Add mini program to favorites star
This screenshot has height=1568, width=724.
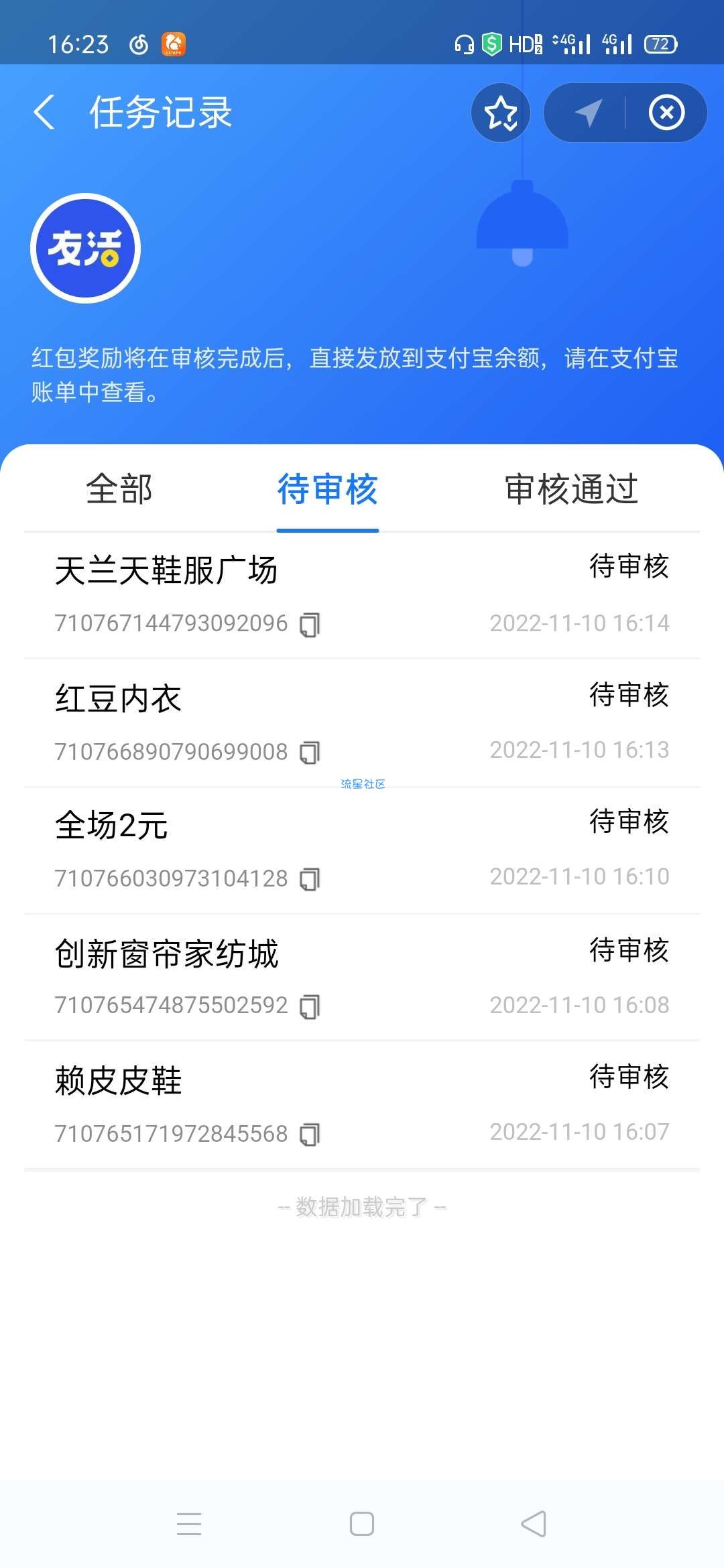[x=501, y=113]
